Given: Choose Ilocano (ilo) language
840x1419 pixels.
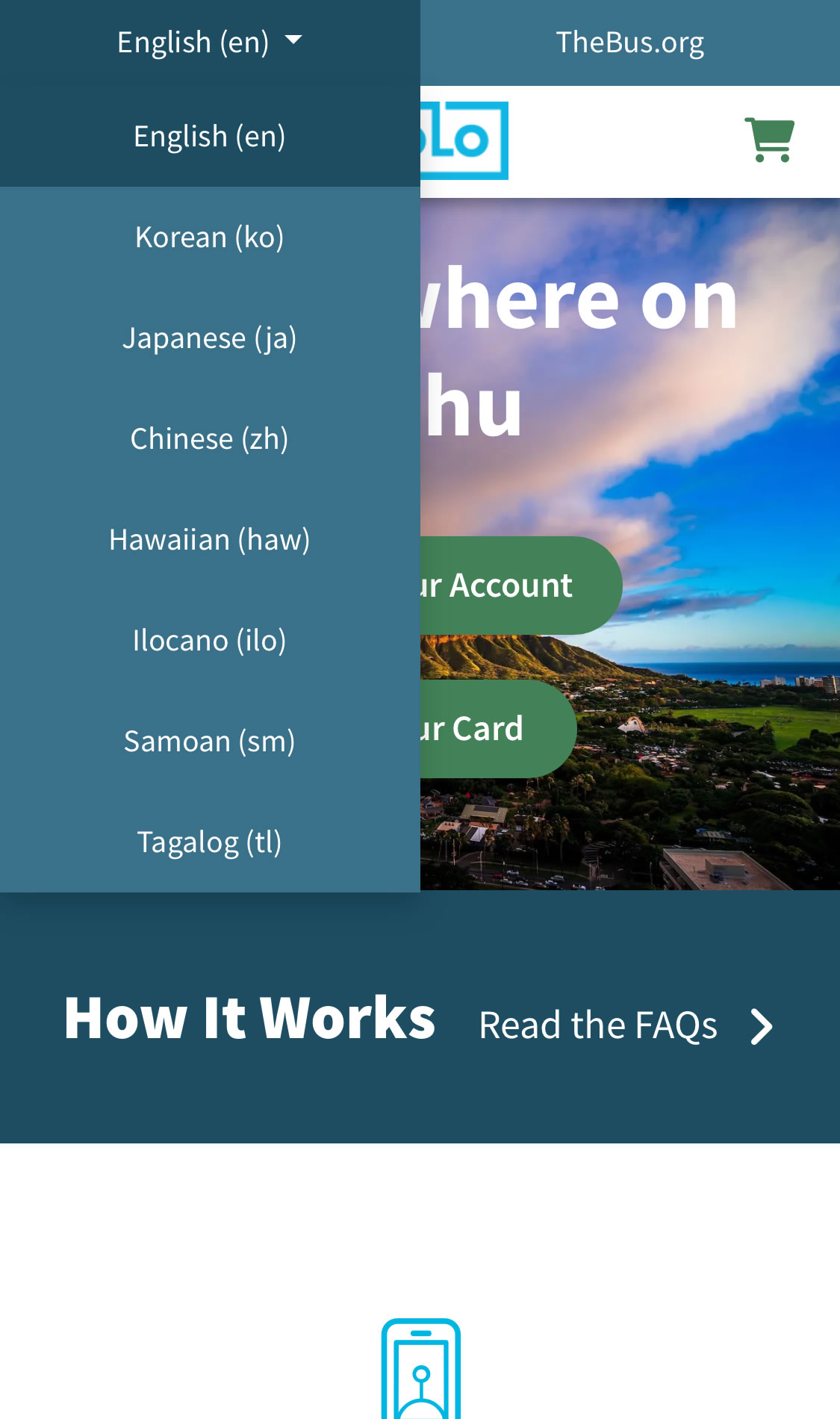Looking at the screenshot, I should click(209, 641).
